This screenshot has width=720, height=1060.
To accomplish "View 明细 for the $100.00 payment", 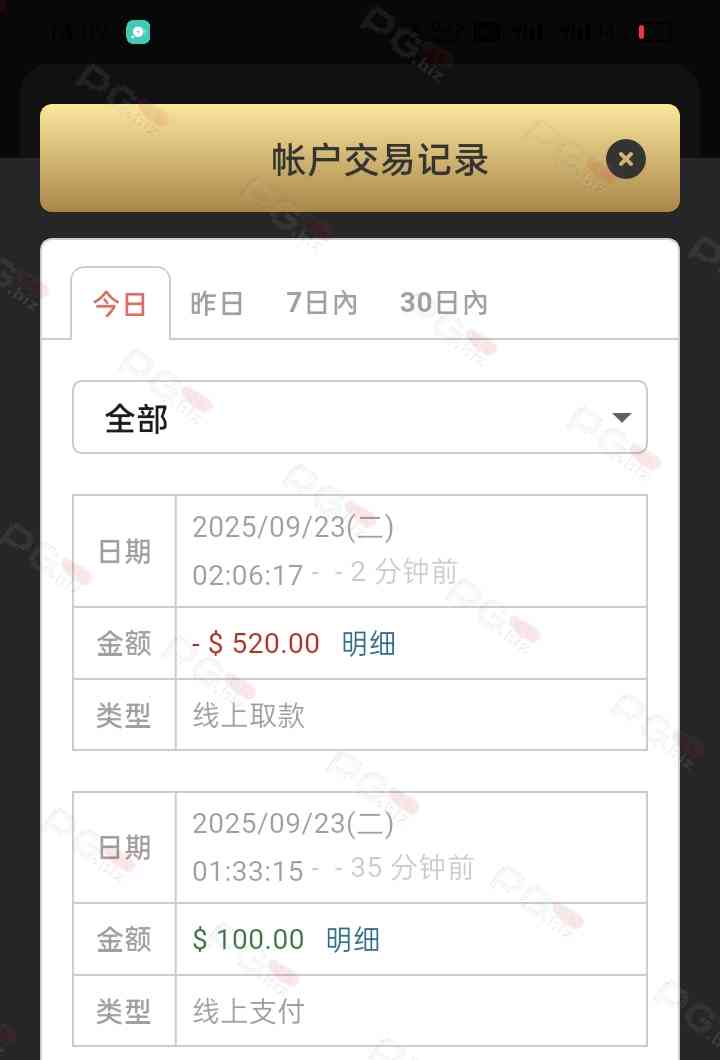I will pyautogui.click(x=353, y=940).
